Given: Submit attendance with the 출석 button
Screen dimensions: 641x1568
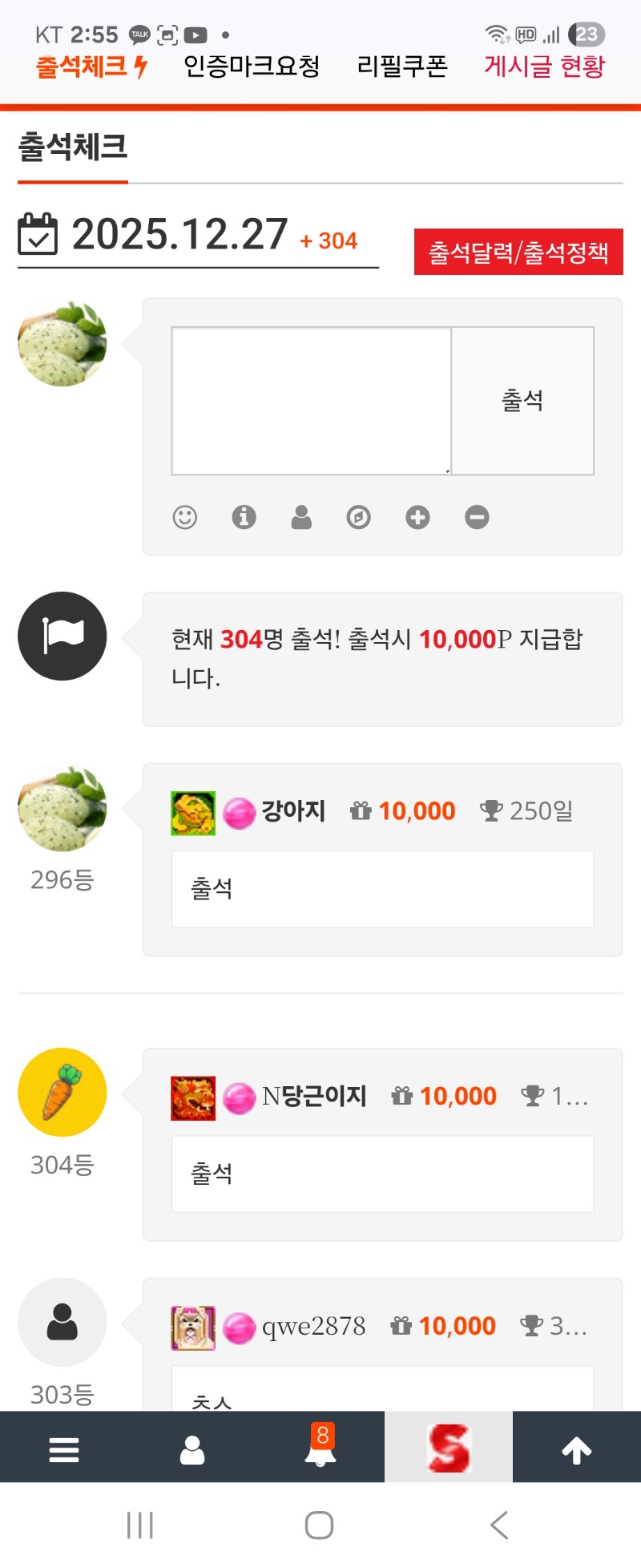Looking at the screenshot, I should (x=522, y=401).
